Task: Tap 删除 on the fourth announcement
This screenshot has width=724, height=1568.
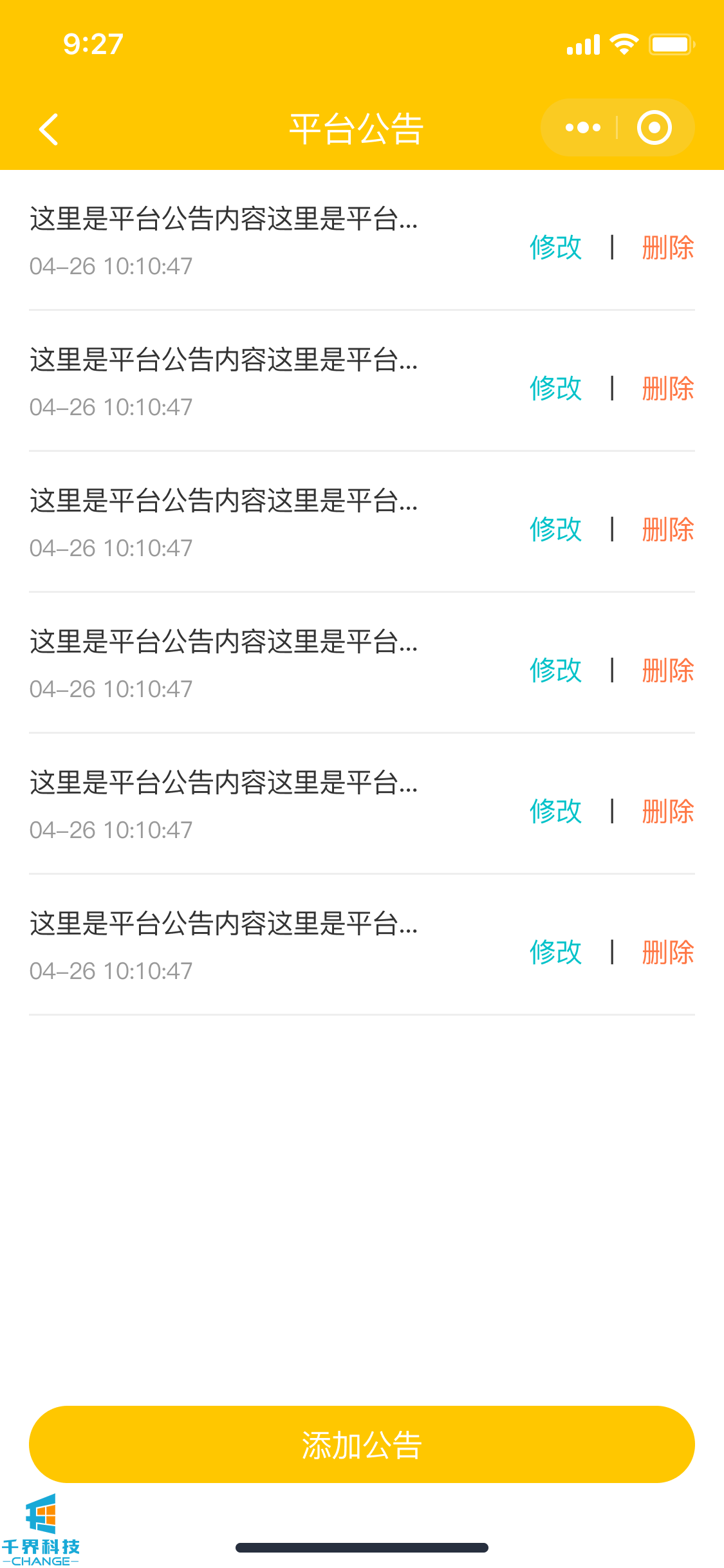Action: pyautogui.click(x=667, y=671)
